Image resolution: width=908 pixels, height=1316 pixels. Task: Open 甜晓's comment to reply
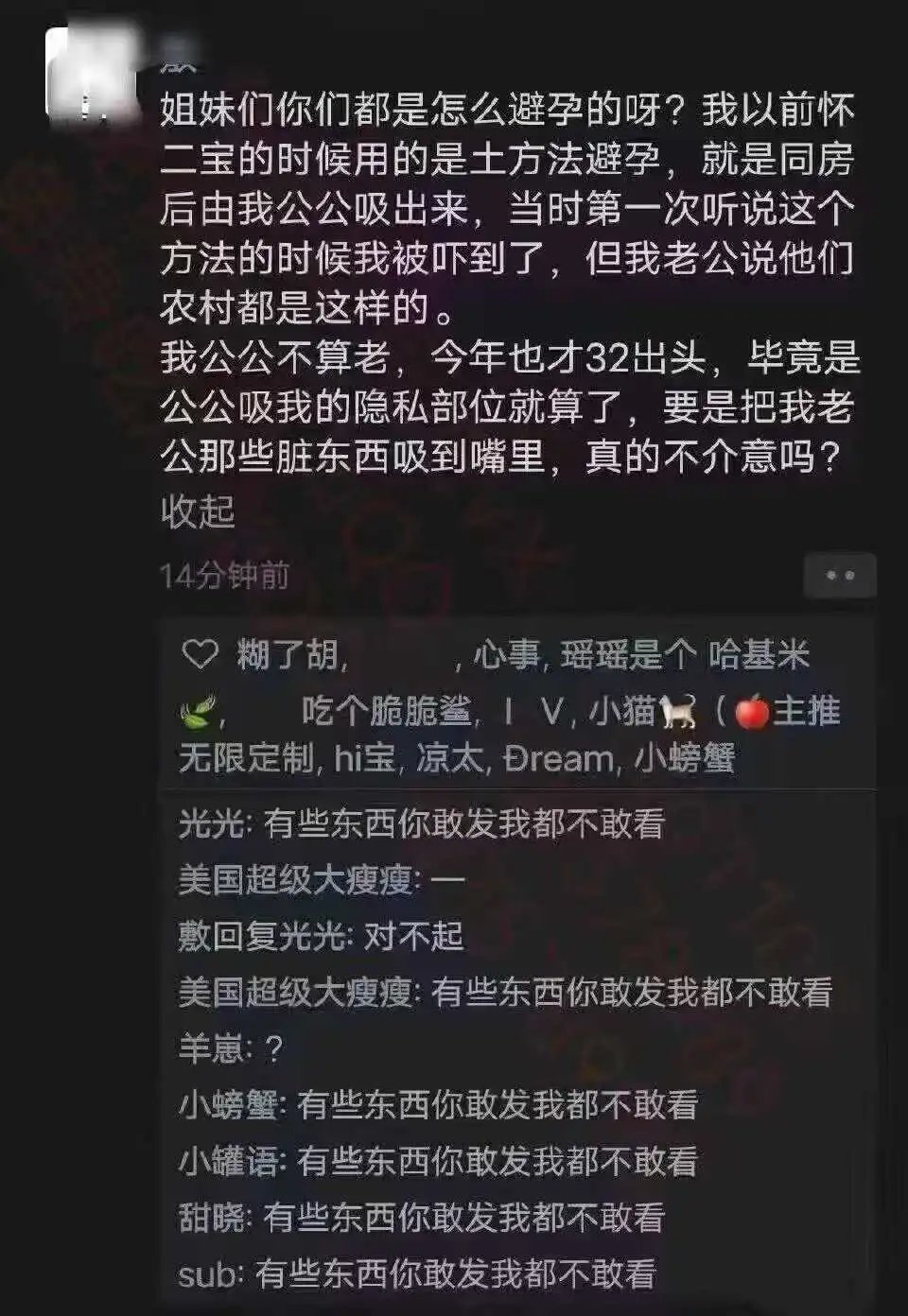tap(421, 1217)
